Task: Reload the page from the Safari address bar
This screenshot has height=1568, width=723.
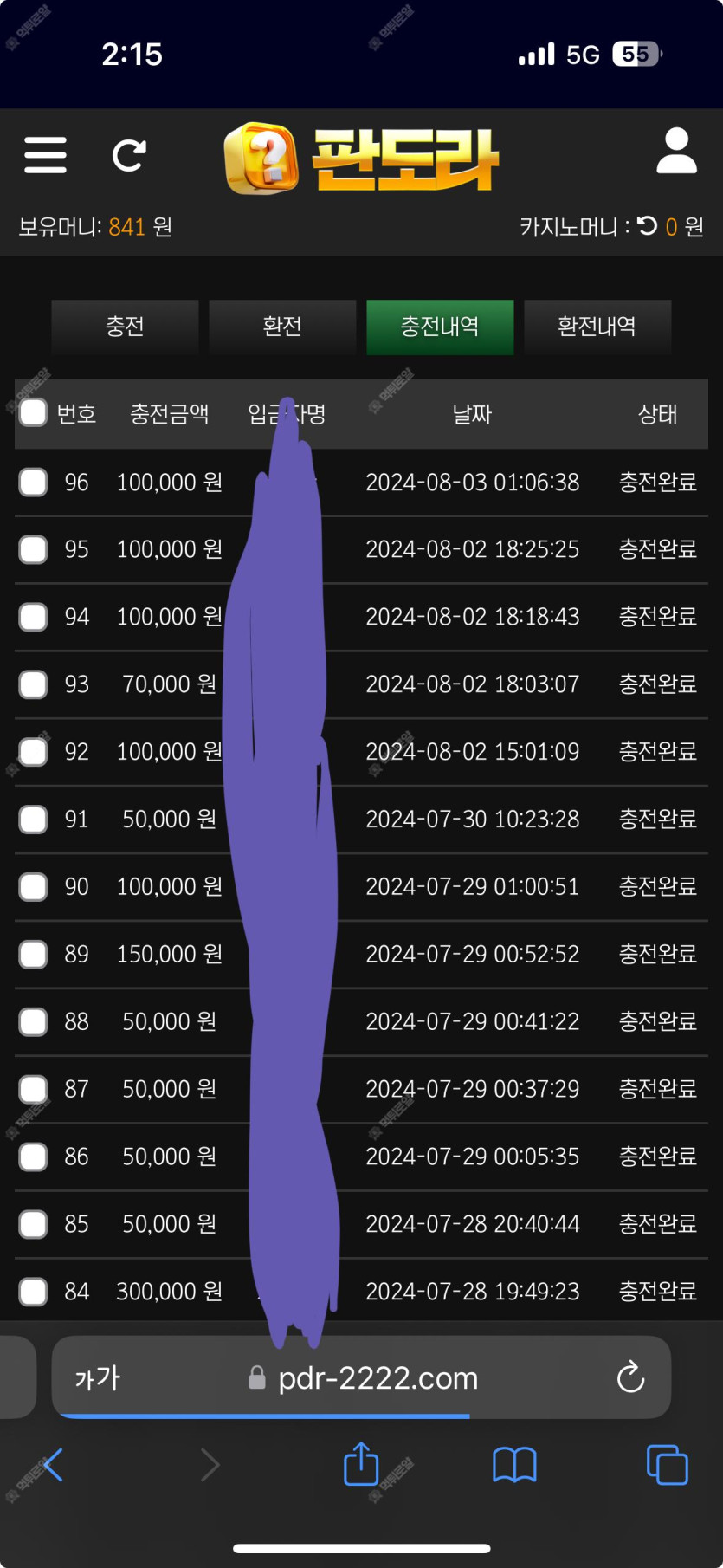Action: click(630, 1377)
